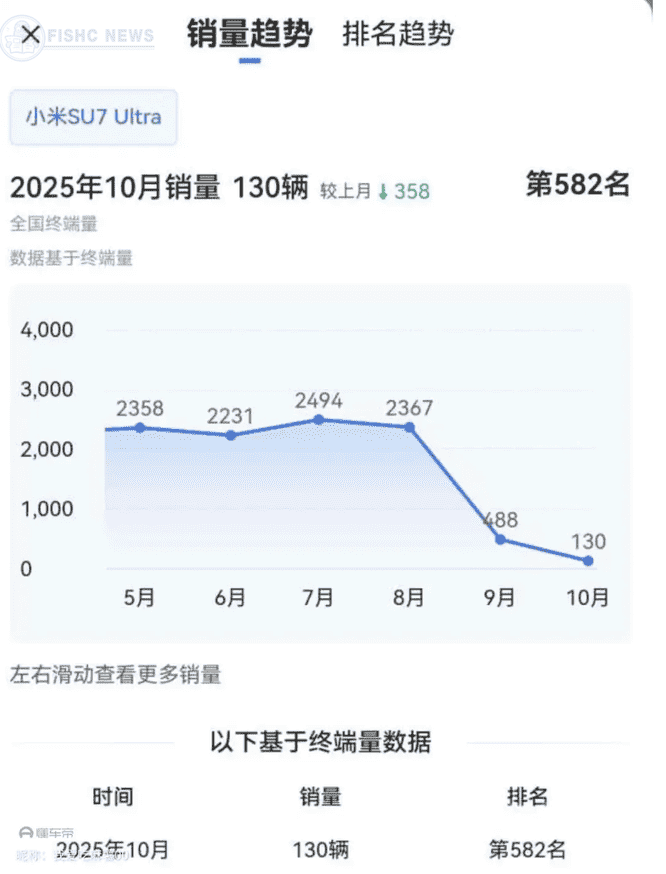Switch to the 排名趋势 tab

[398, 35]
